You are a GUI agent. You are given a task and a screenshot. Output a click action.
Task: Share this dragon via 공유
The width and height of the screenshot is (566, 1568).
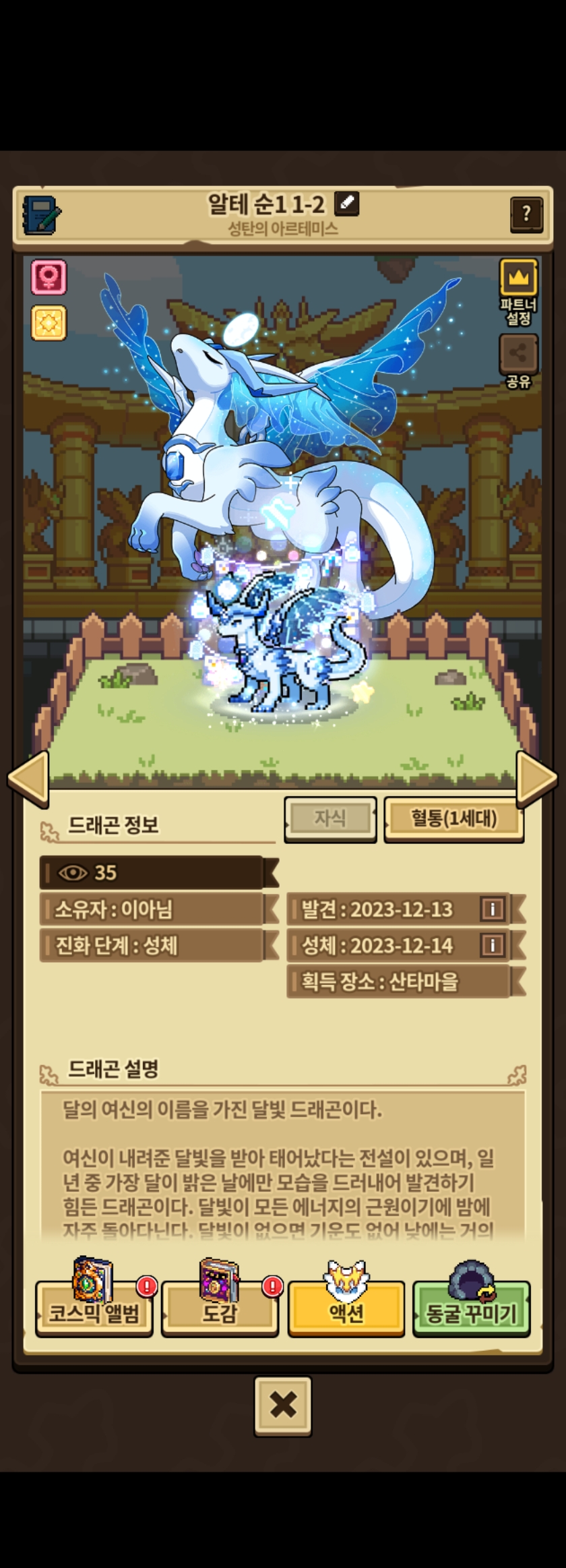(518, 362)
